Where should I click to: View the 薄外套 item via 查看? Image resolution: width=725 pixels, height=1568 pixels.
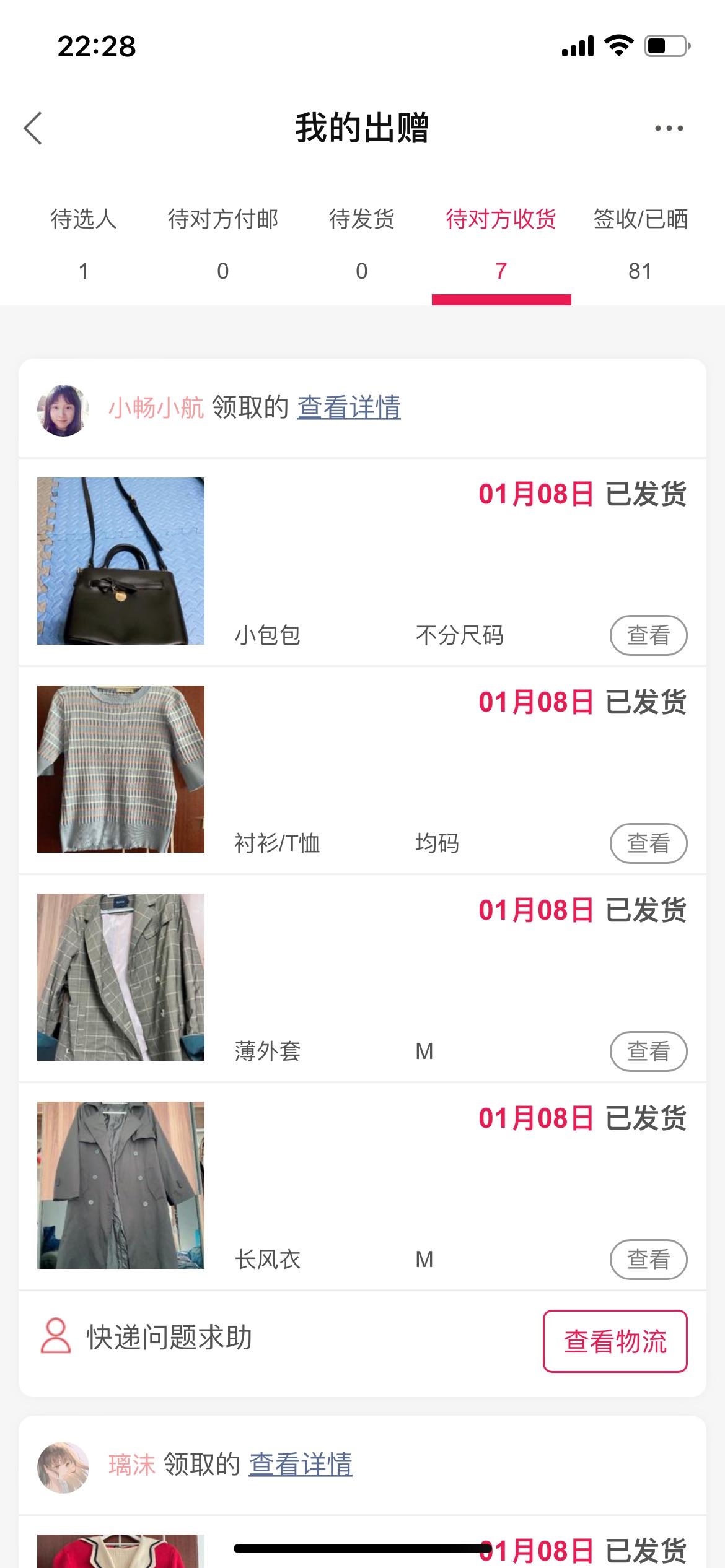pyautogui.click(x=649, y=1052)
